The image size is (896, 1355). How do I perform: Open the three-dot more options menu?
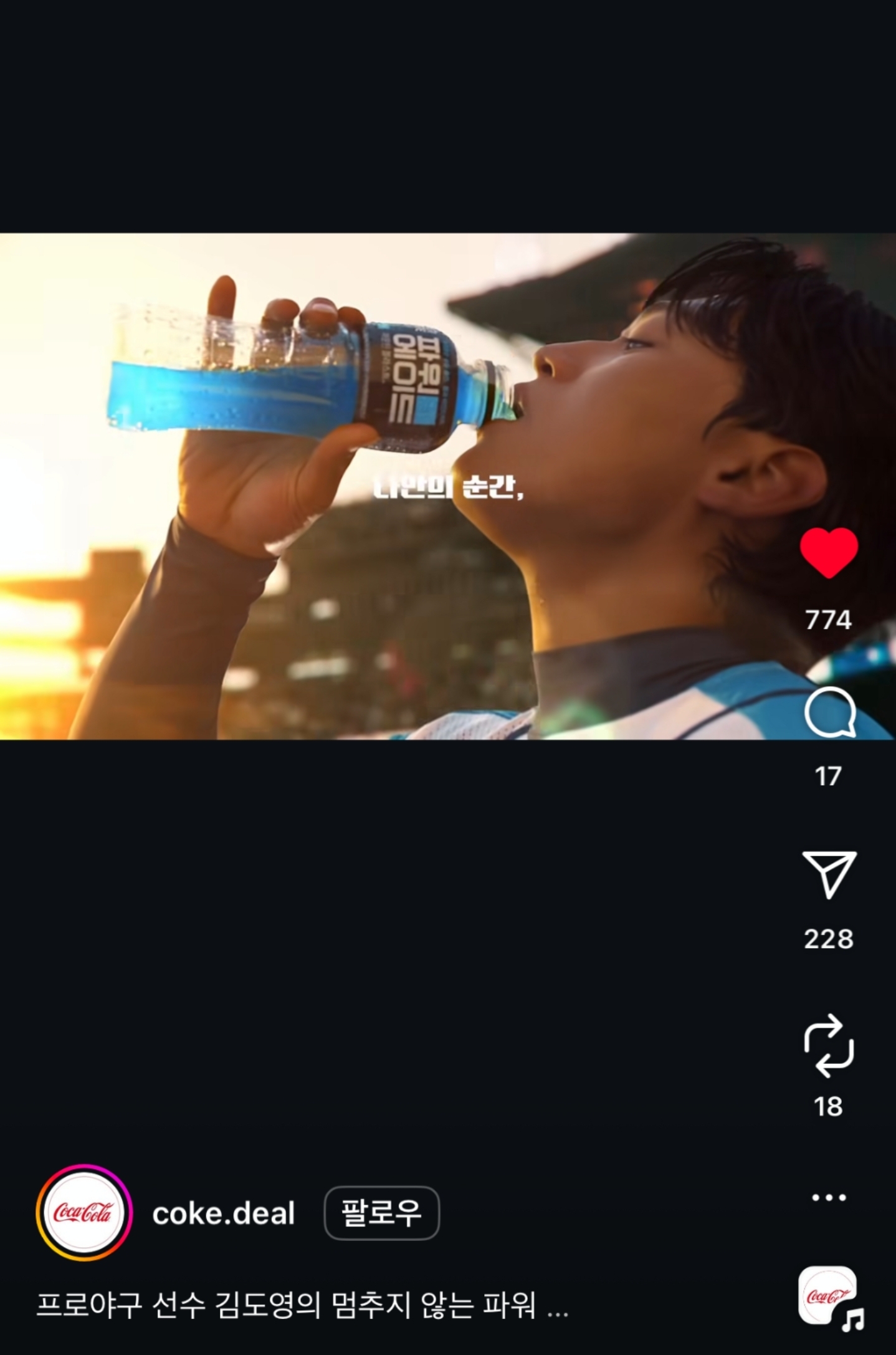click(829, 1197)
